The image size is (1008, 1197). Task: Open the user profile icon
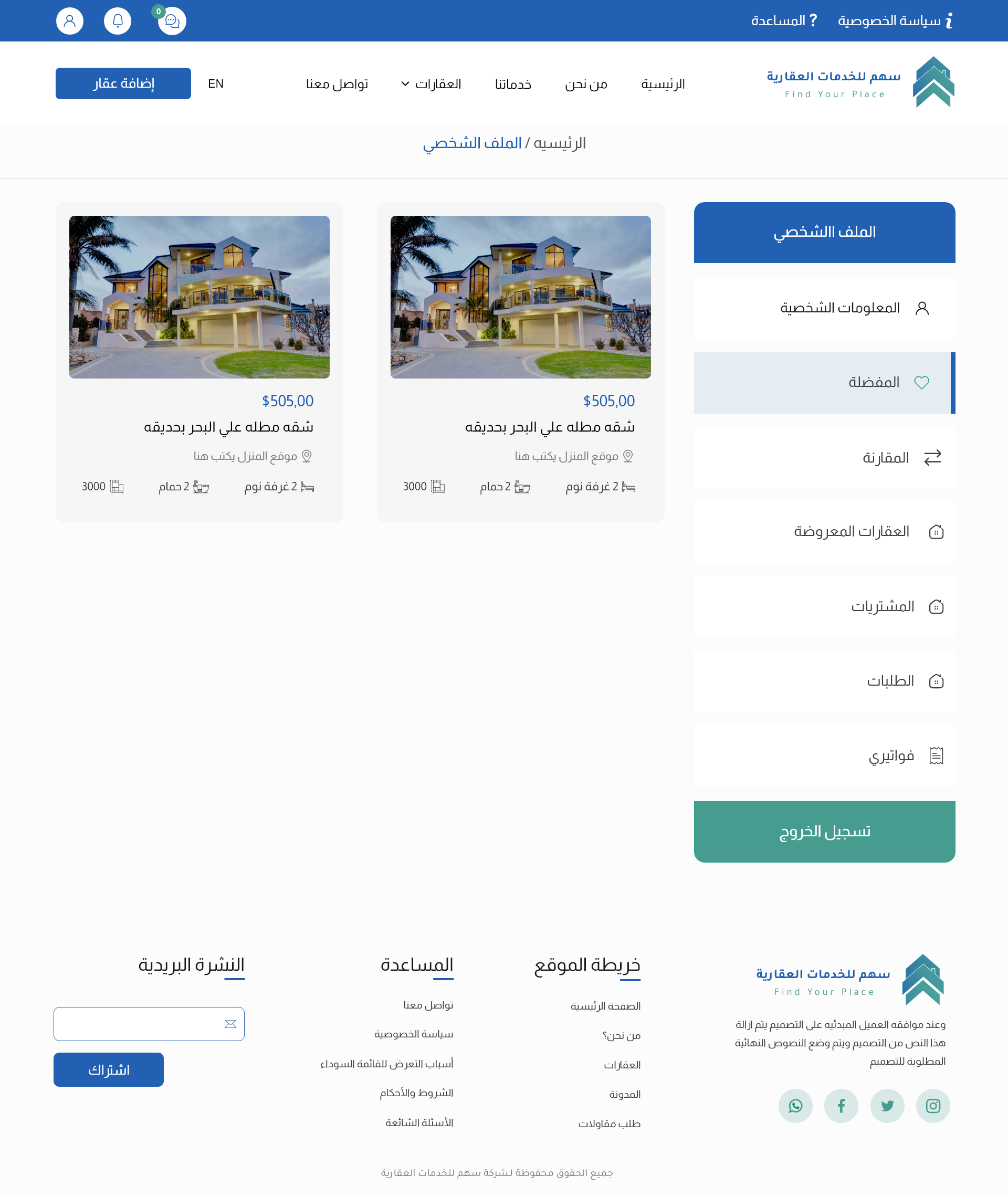point(70,21)
